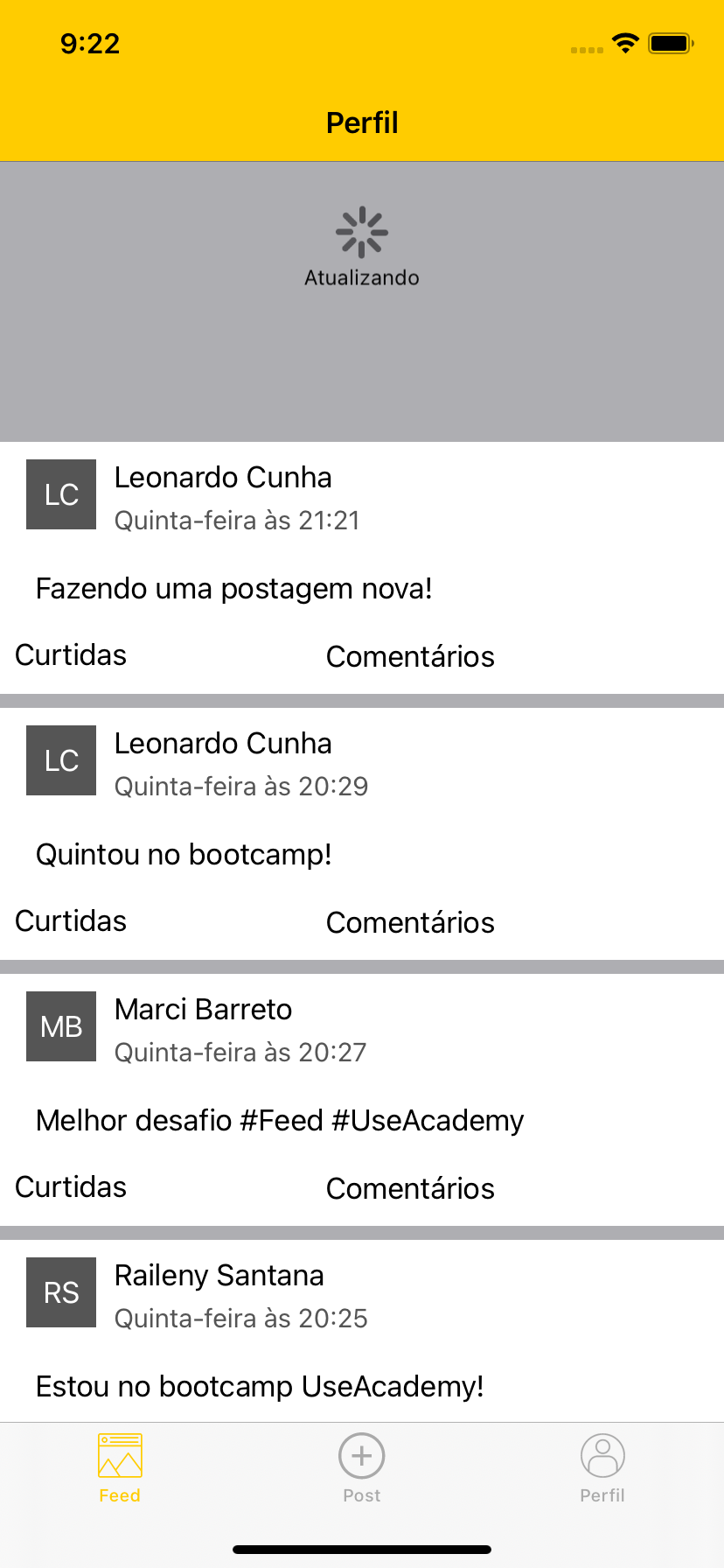724x1568 pixels.
Task: Open Raileny Santana's post
Action: [260, 1387]
